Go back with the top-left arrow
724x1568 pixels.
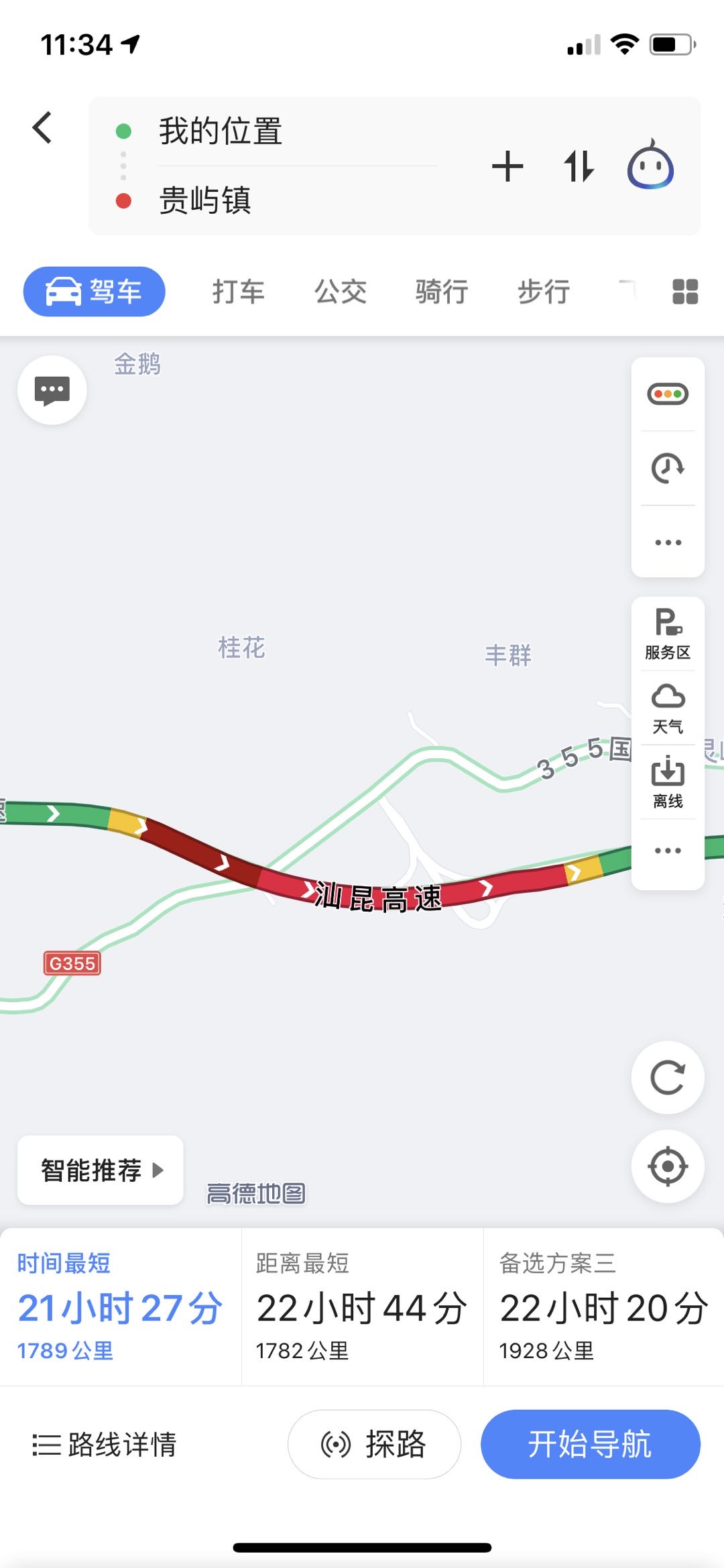pyautogui.click(x=42, y=127)
